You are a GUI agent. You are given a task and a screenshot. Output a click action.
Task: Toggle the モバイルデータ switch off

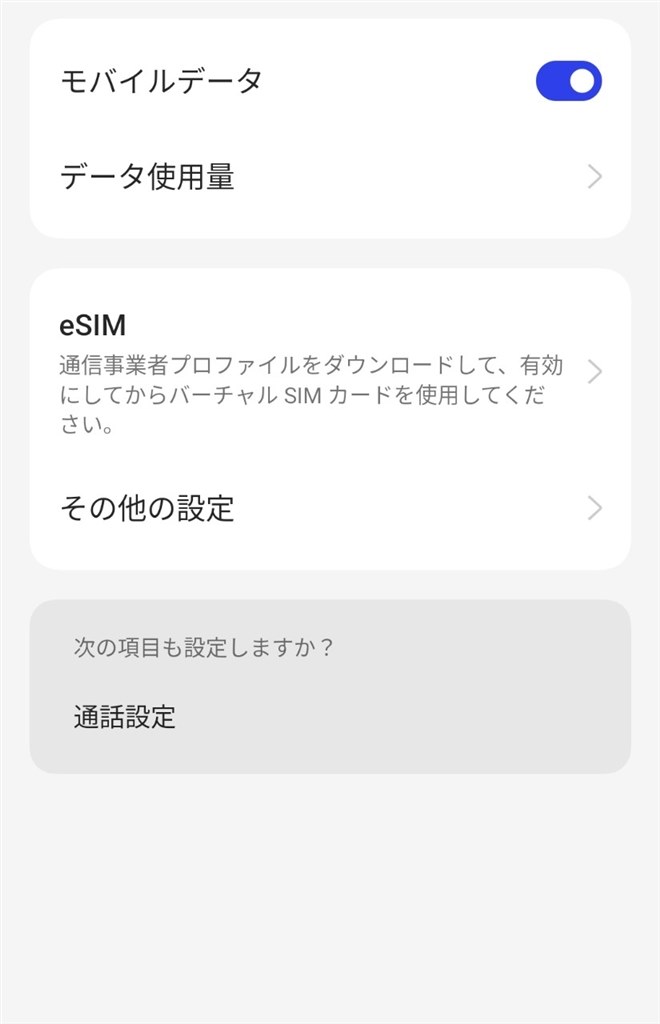coord(568,81)
